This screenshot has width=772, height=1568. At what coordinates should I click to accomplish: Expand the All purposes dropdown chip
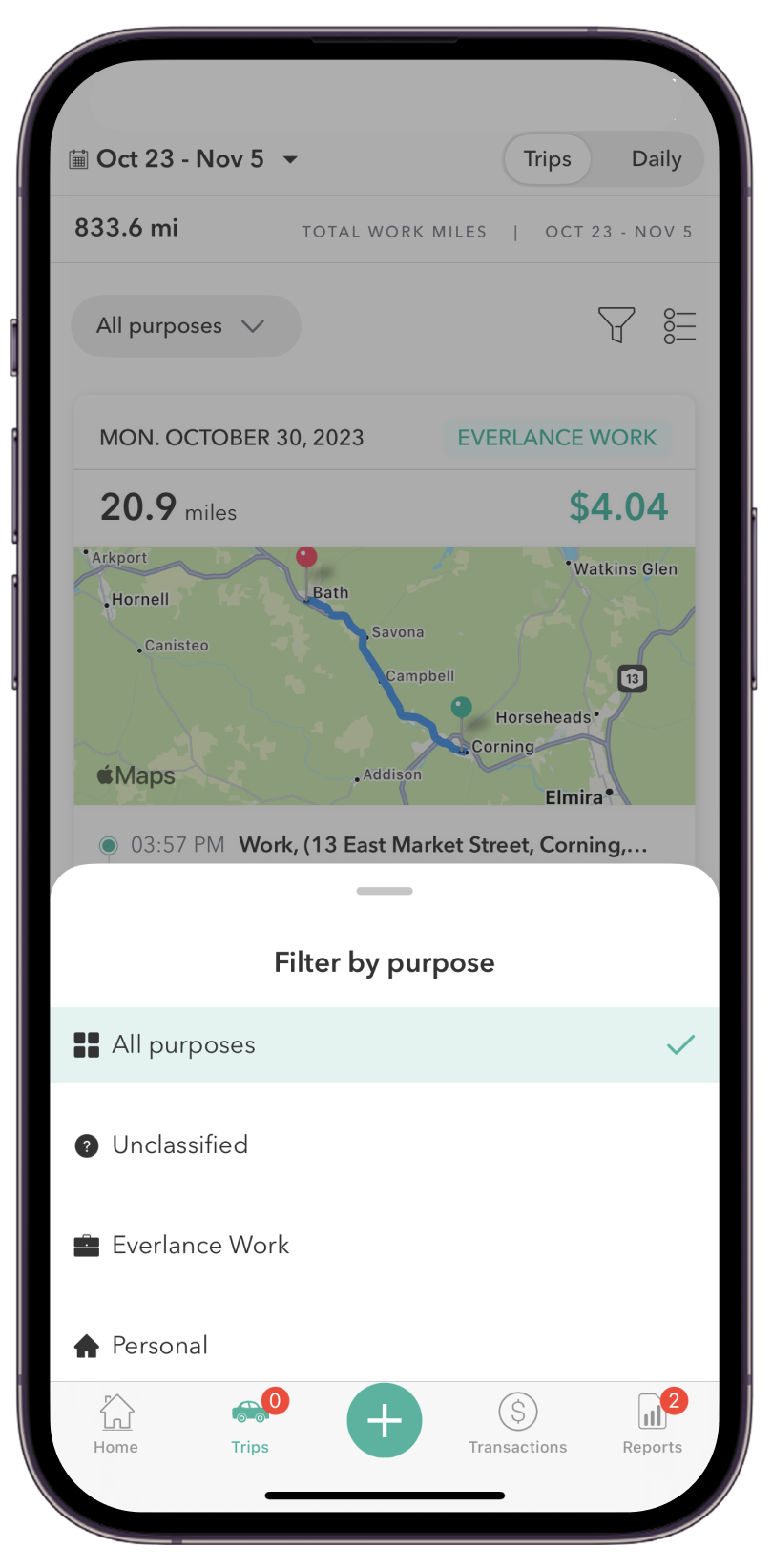click(186, 325)
